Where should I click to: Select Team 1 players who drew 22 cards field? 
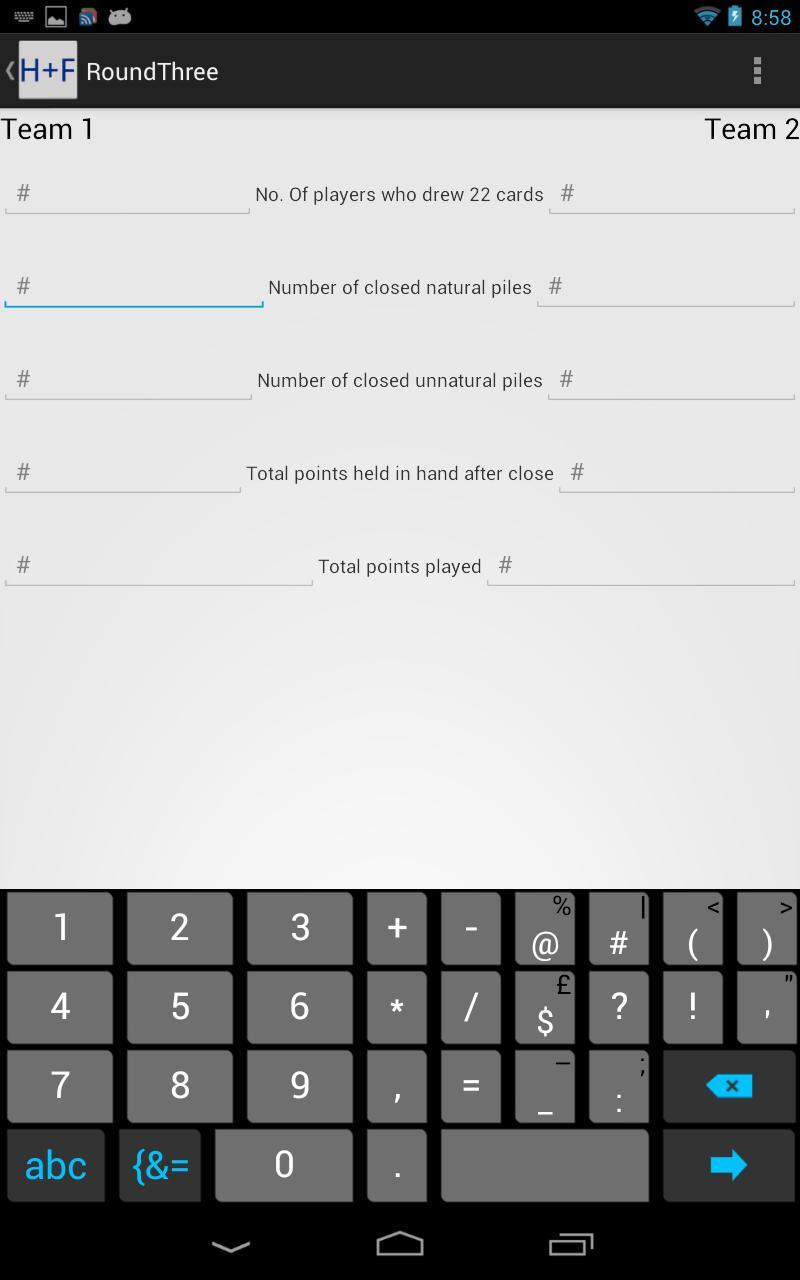(x=127, y=194)
